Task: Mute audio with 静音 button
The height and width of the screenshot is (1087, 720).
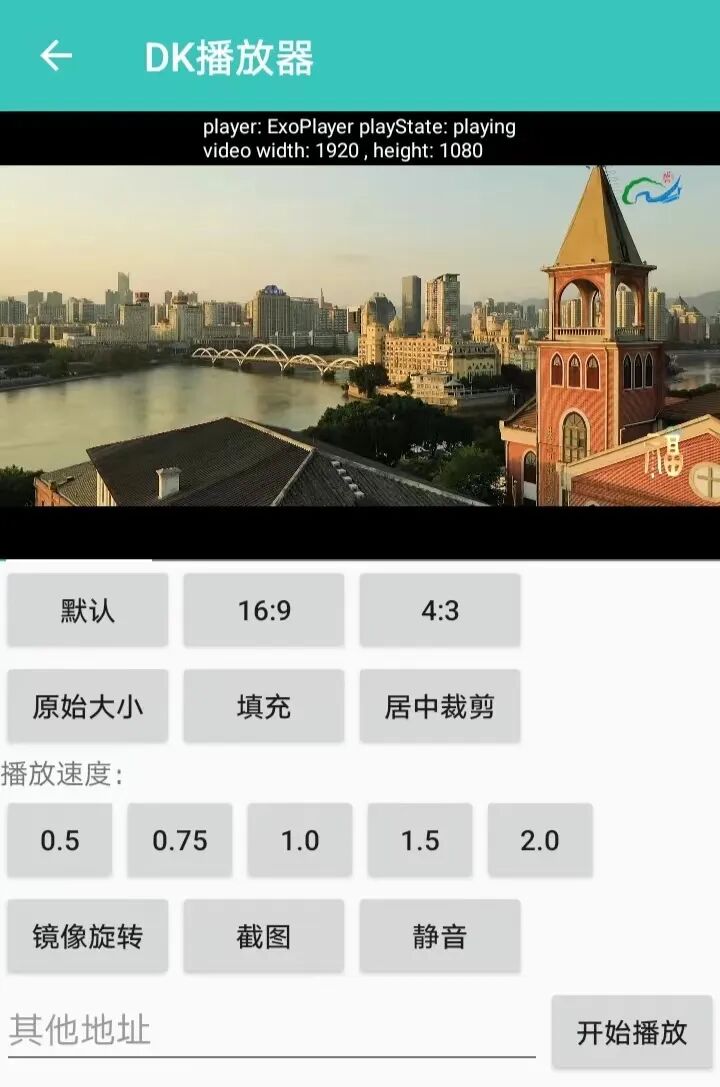Action: click(x=440, y=936)
